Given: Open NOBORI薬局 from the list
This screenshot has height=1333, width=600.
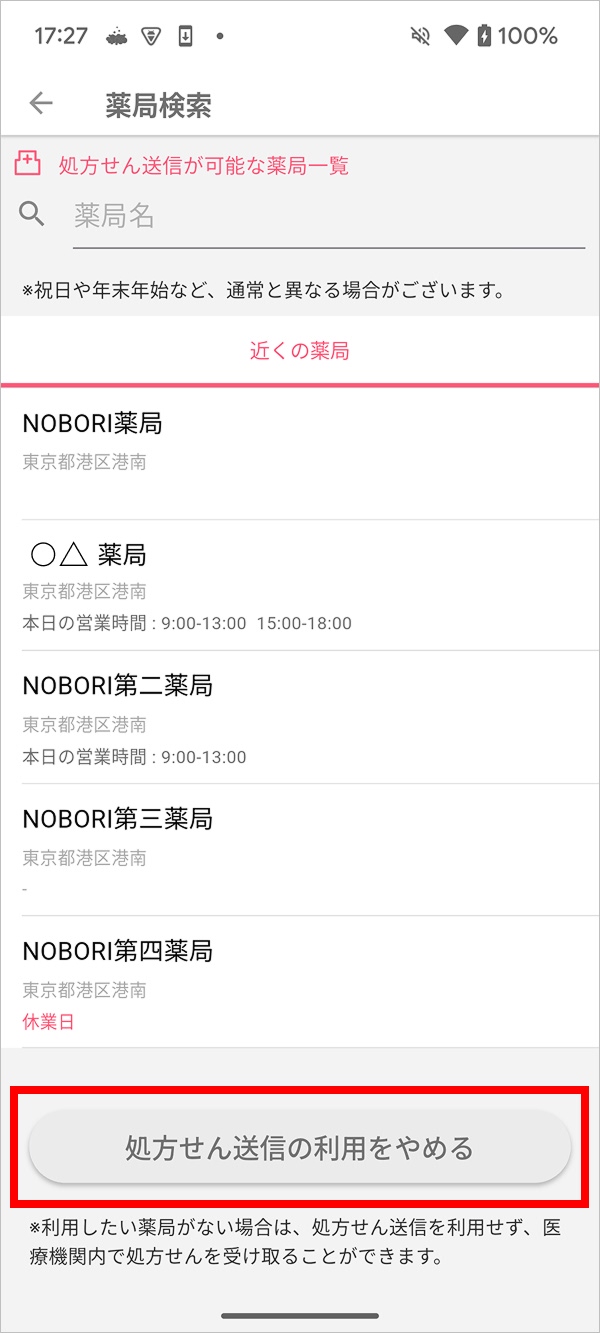Looking at the screenshot, I should [x=300, y=453].
